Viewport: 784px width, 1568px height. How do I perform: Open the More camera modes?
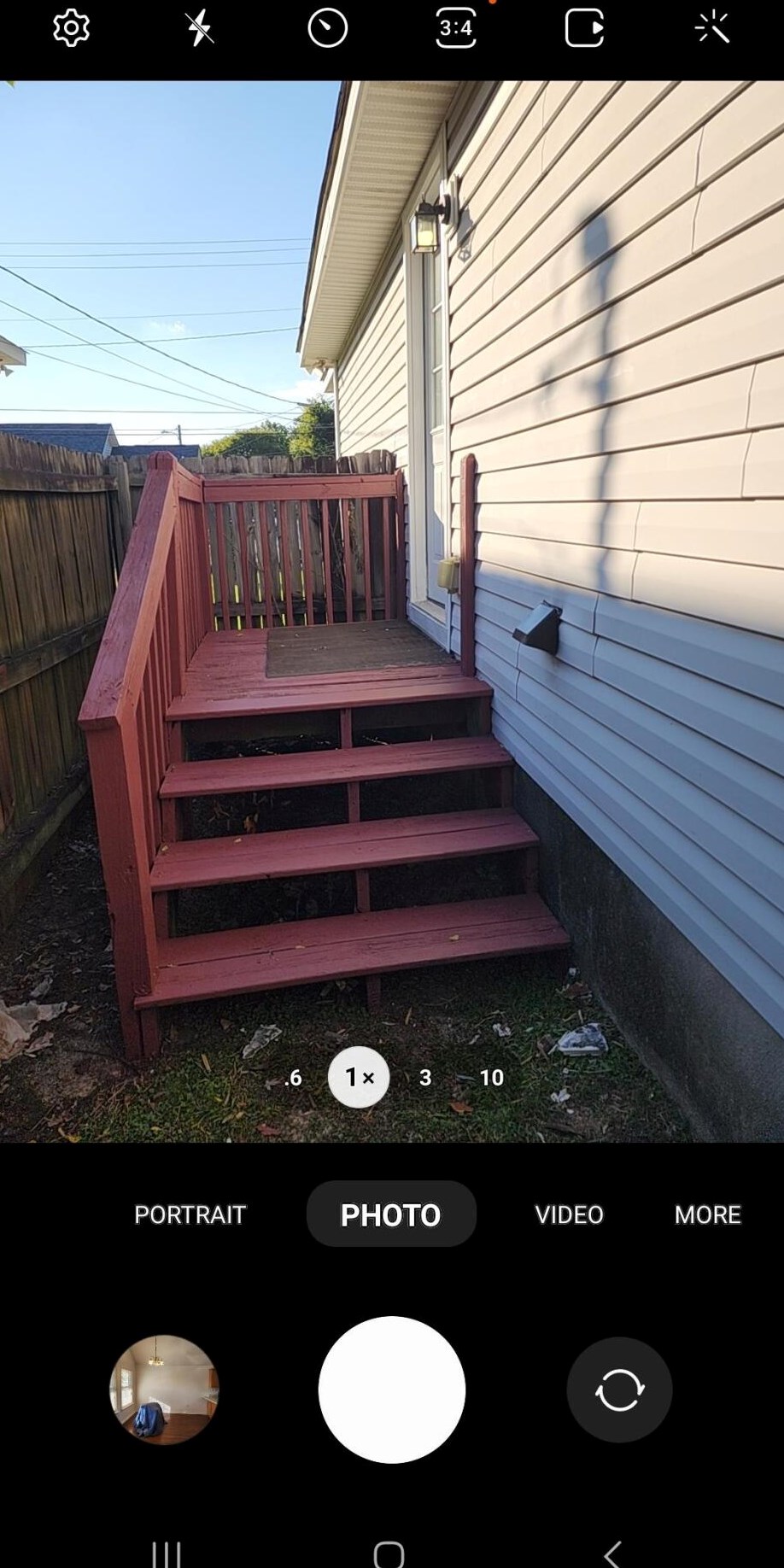pos(707,1214)
